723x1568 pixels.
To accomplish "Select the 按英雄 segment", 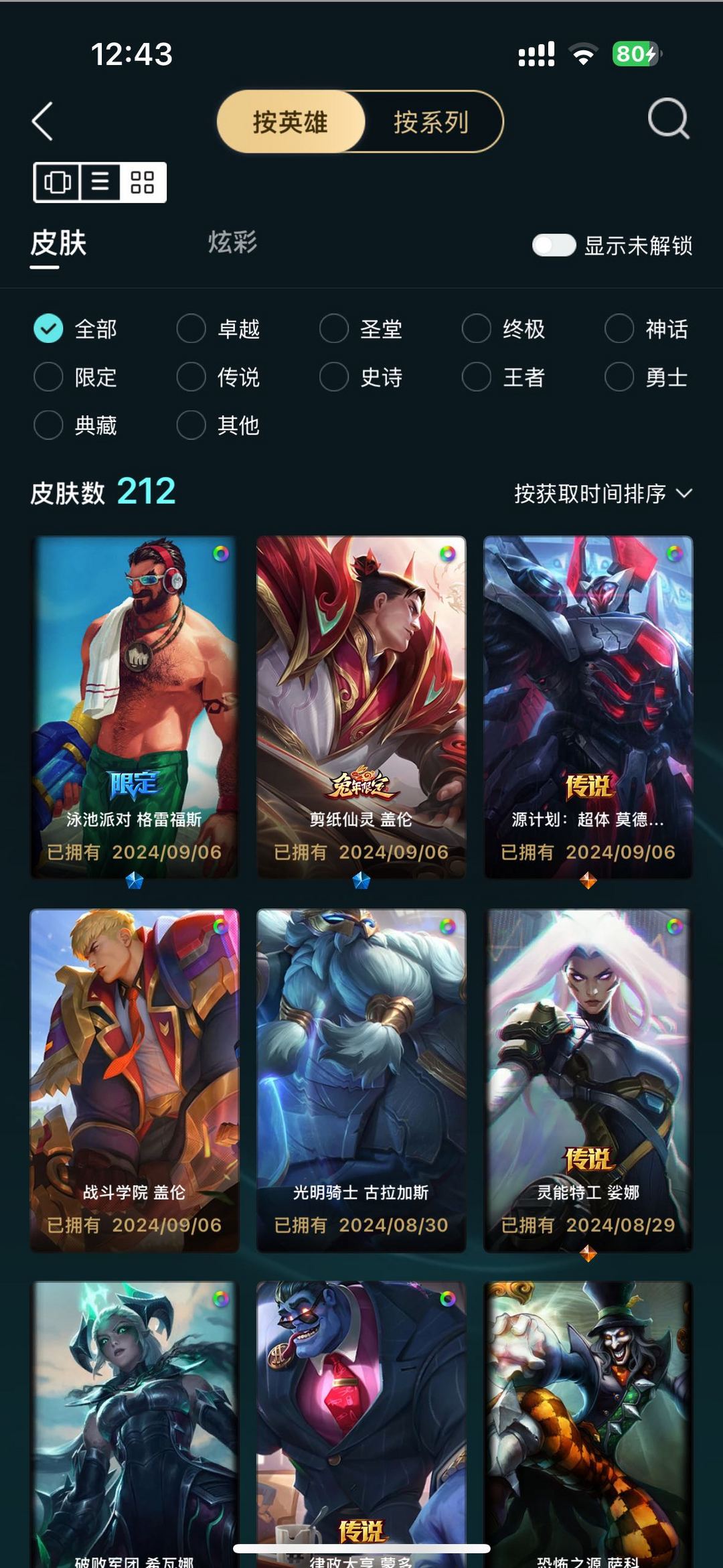I will point(291,122).
